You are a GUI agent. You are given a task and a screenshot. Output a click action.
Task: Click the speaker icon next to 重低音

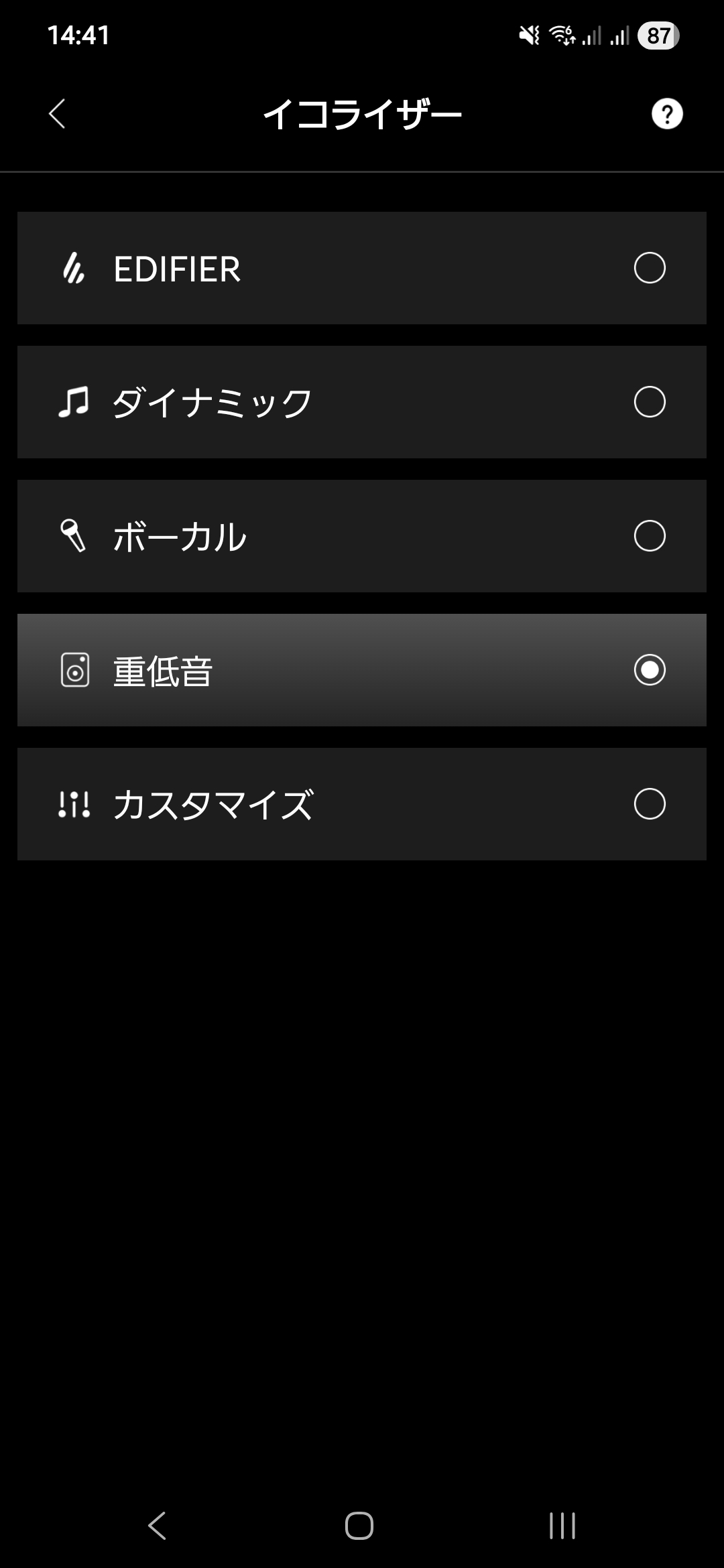(x=76, y=669)
